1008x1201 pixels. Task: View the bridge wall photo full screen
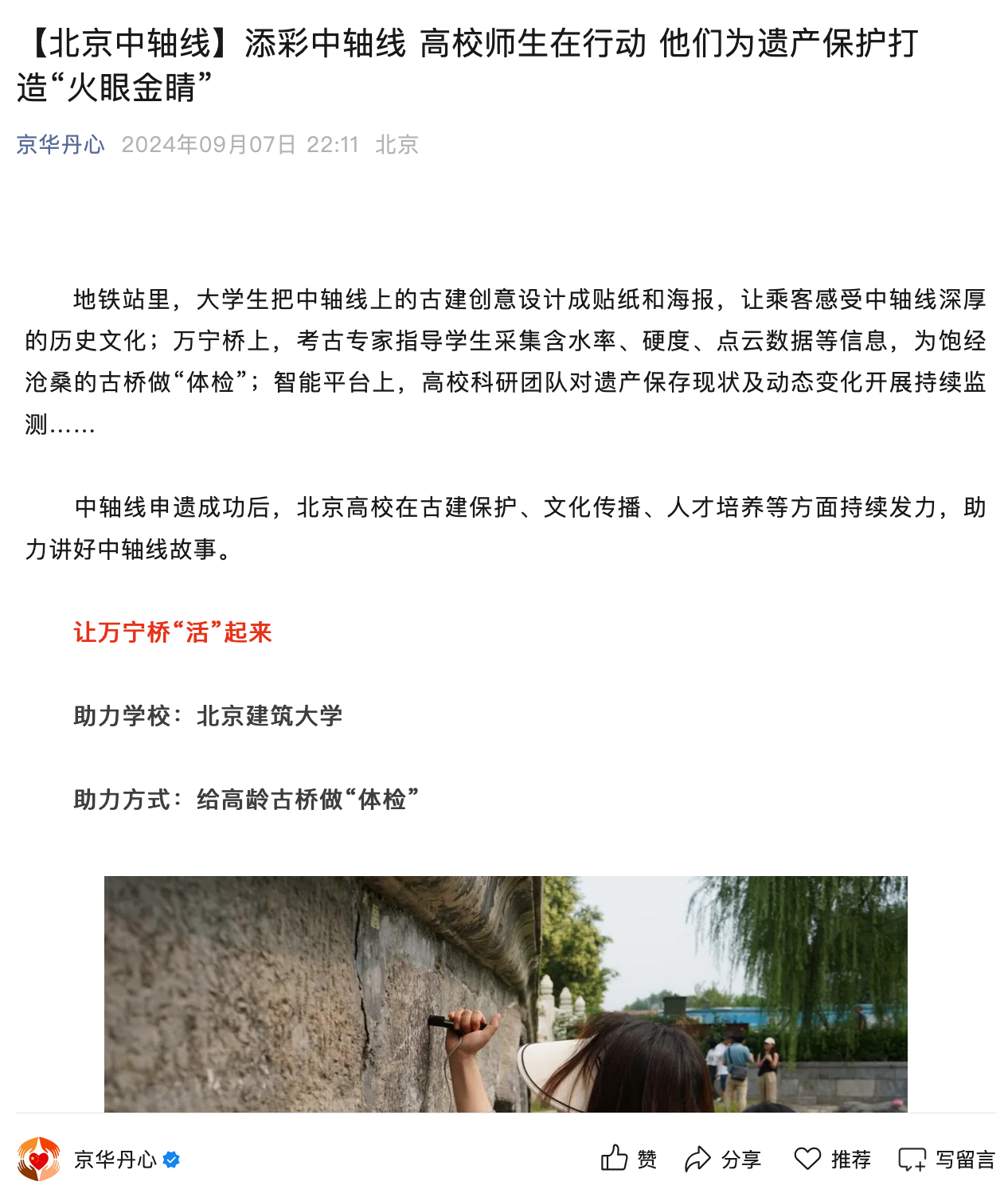coord(505,993)
